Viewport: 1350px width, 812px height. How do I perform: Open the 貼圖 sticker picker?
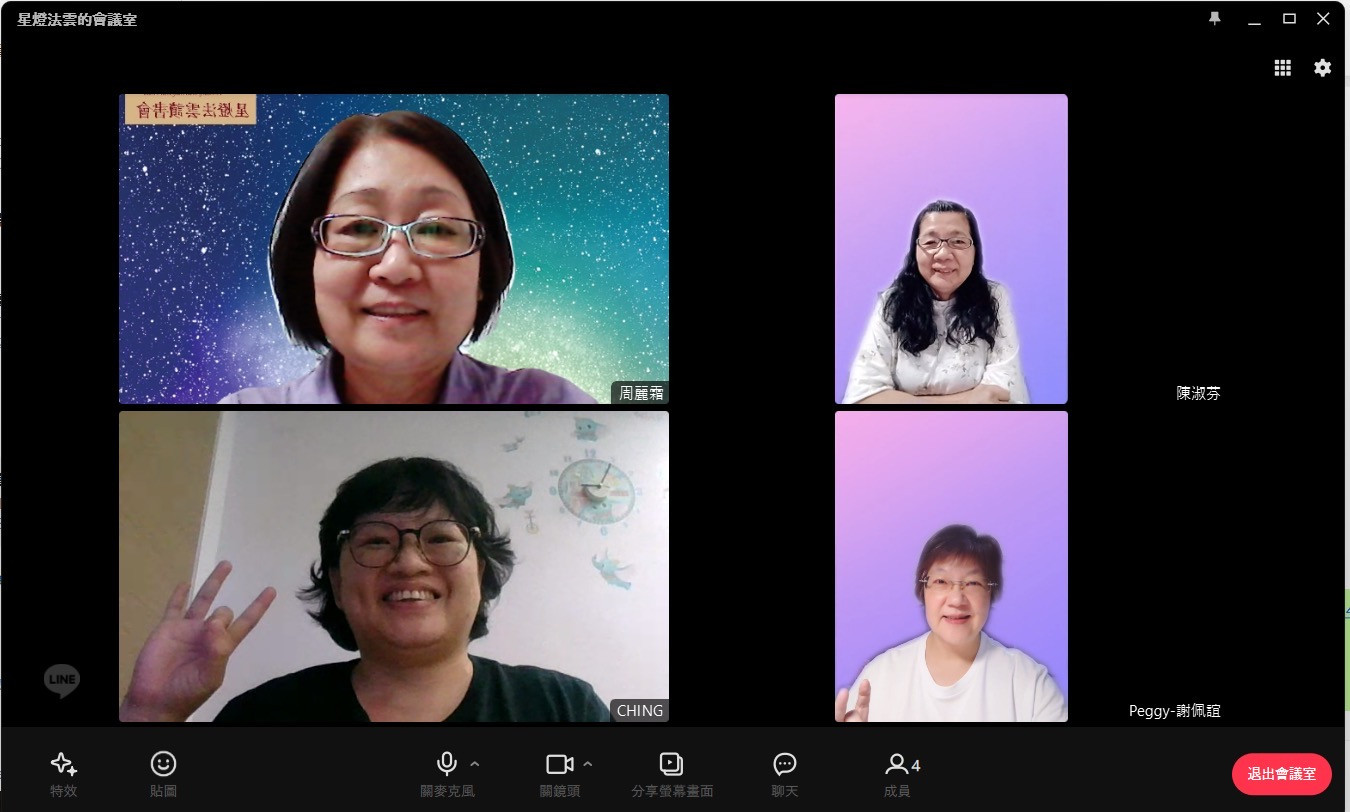point(163,773)
